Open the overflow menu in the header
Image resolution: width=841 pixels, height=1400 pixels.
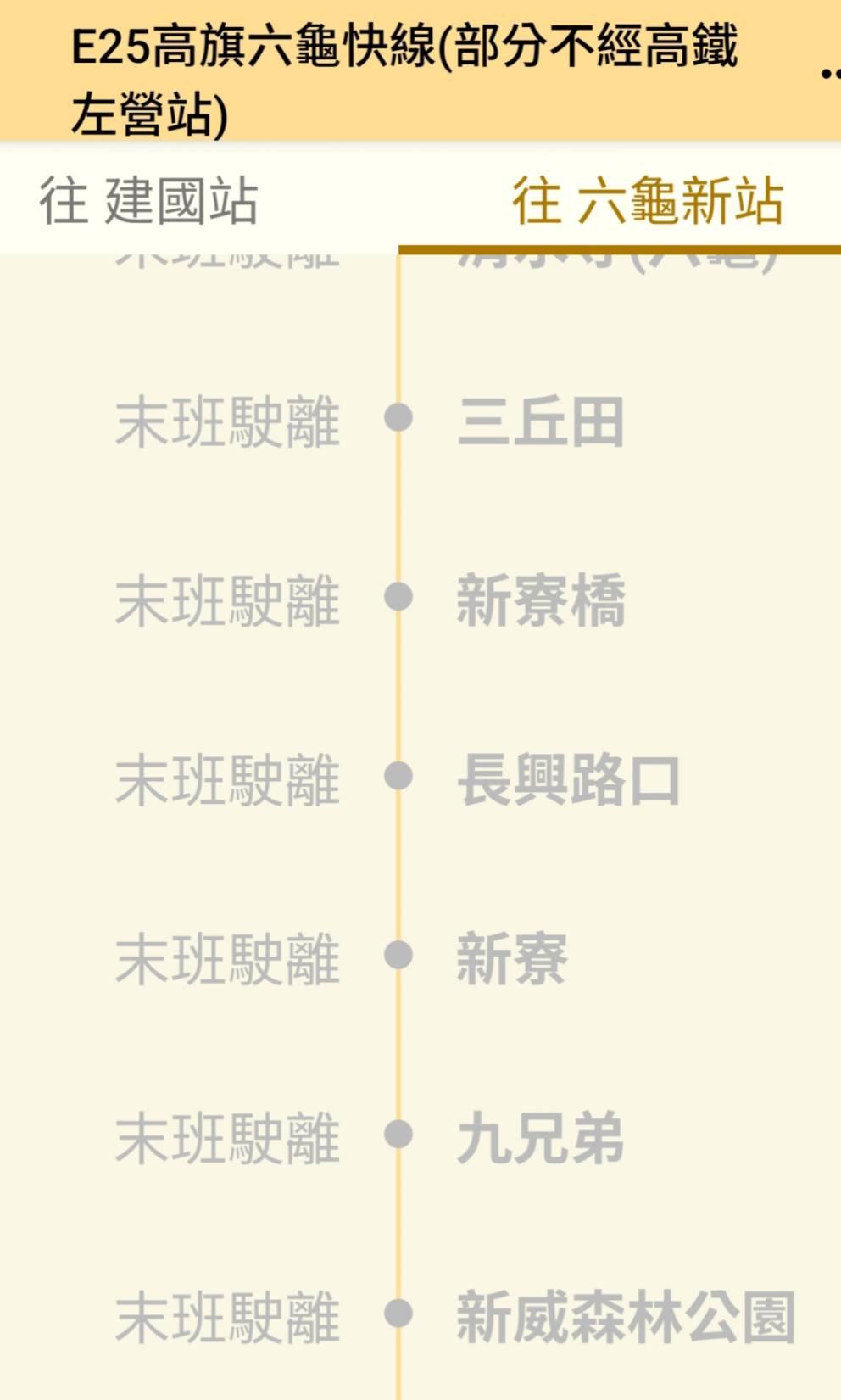click(830, 75)
